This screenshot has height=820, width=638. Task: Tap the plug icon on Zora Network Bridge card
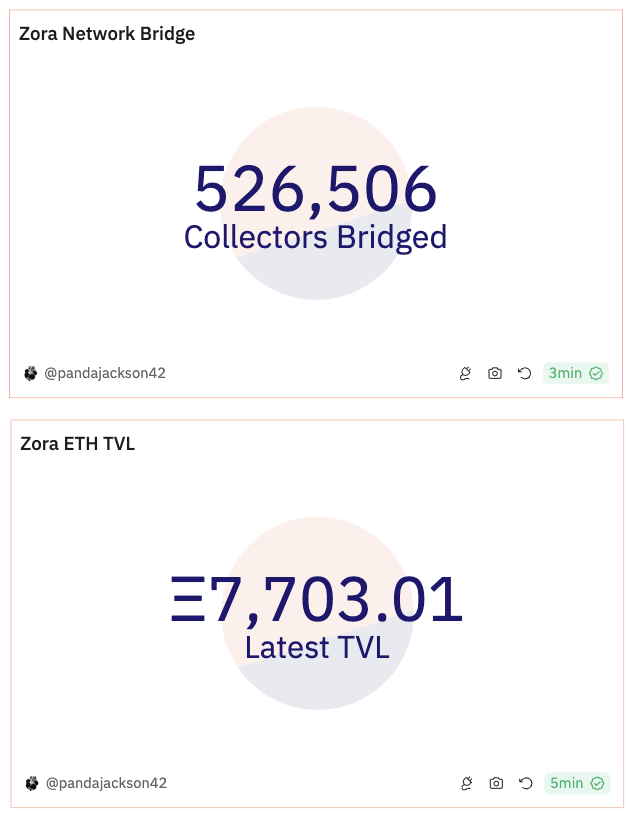(x=465, y=374)
